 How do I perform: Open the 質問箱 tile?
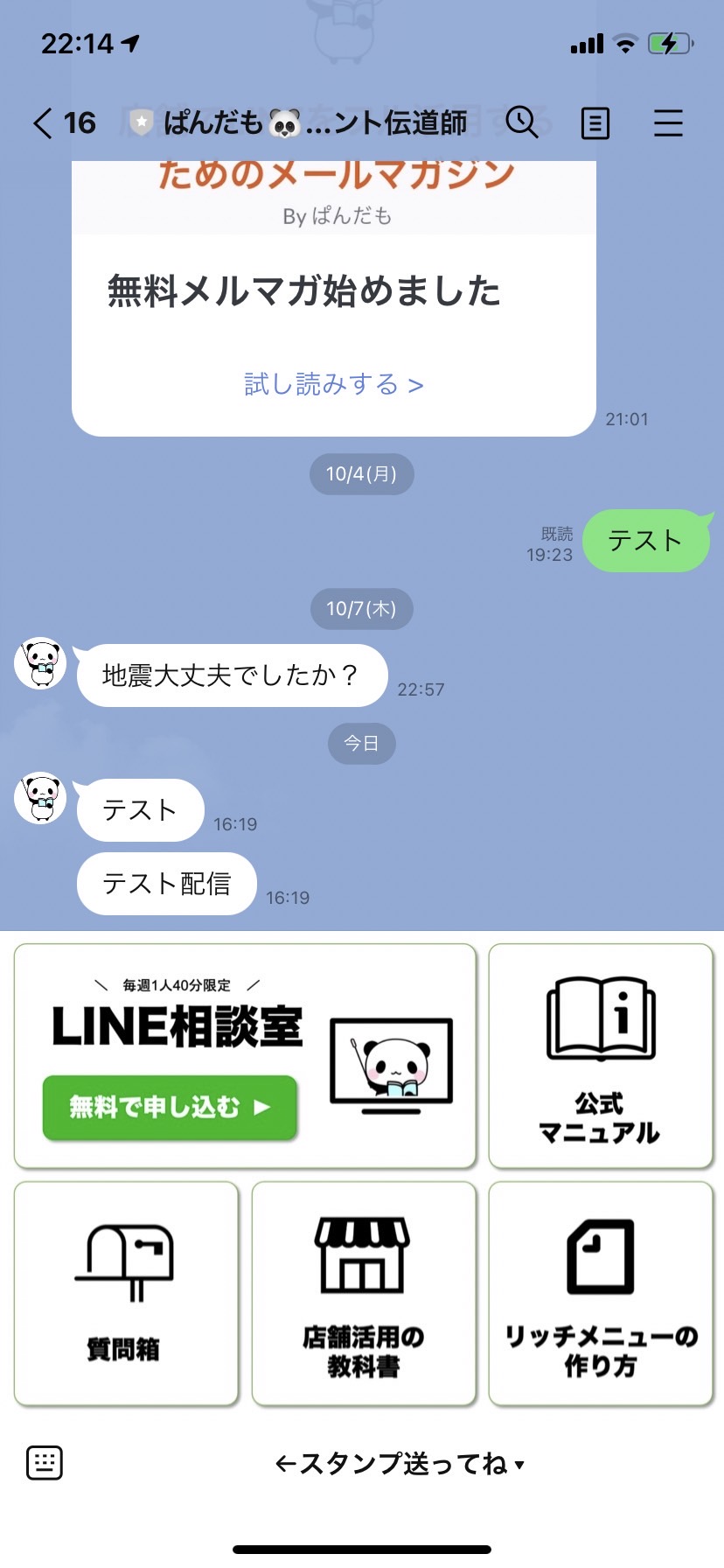(126, 1294)
